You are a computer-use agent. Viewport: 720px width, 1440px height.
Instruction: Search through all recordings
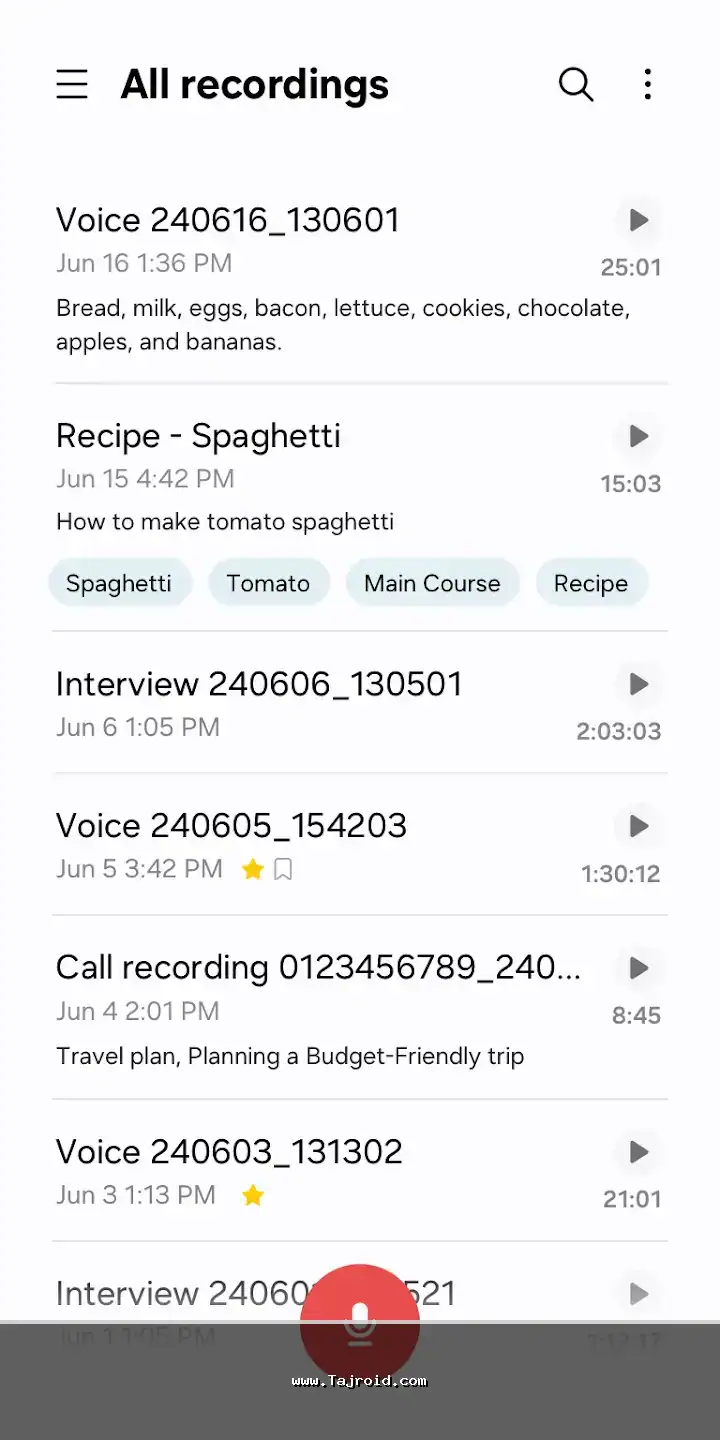pos(576,85)
